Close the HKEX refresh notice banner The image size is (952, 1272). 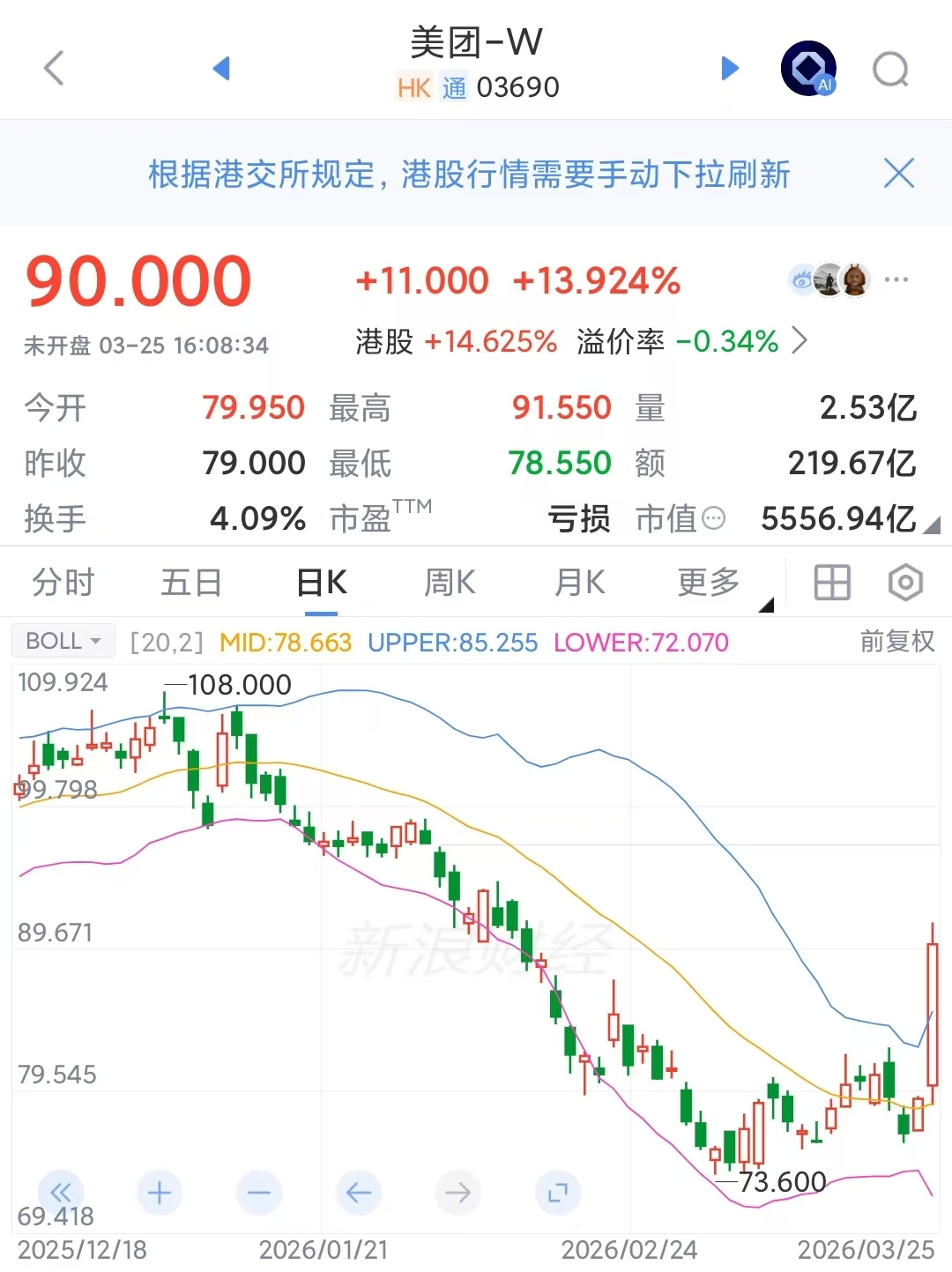(x=898, y=174)
